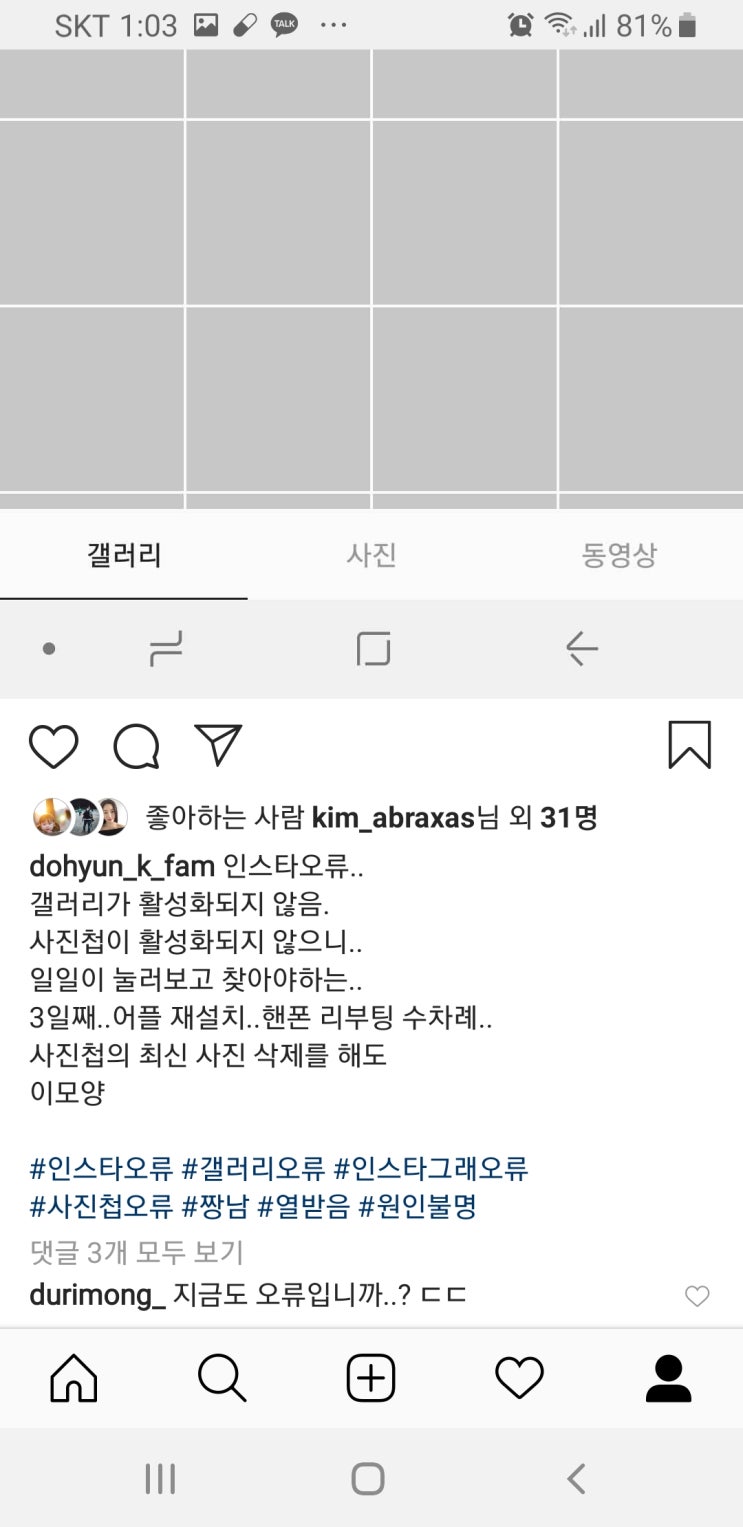Open kim_abraxas's profile from likes line
The image size is (743, 1527).
[x=393, y=818]
